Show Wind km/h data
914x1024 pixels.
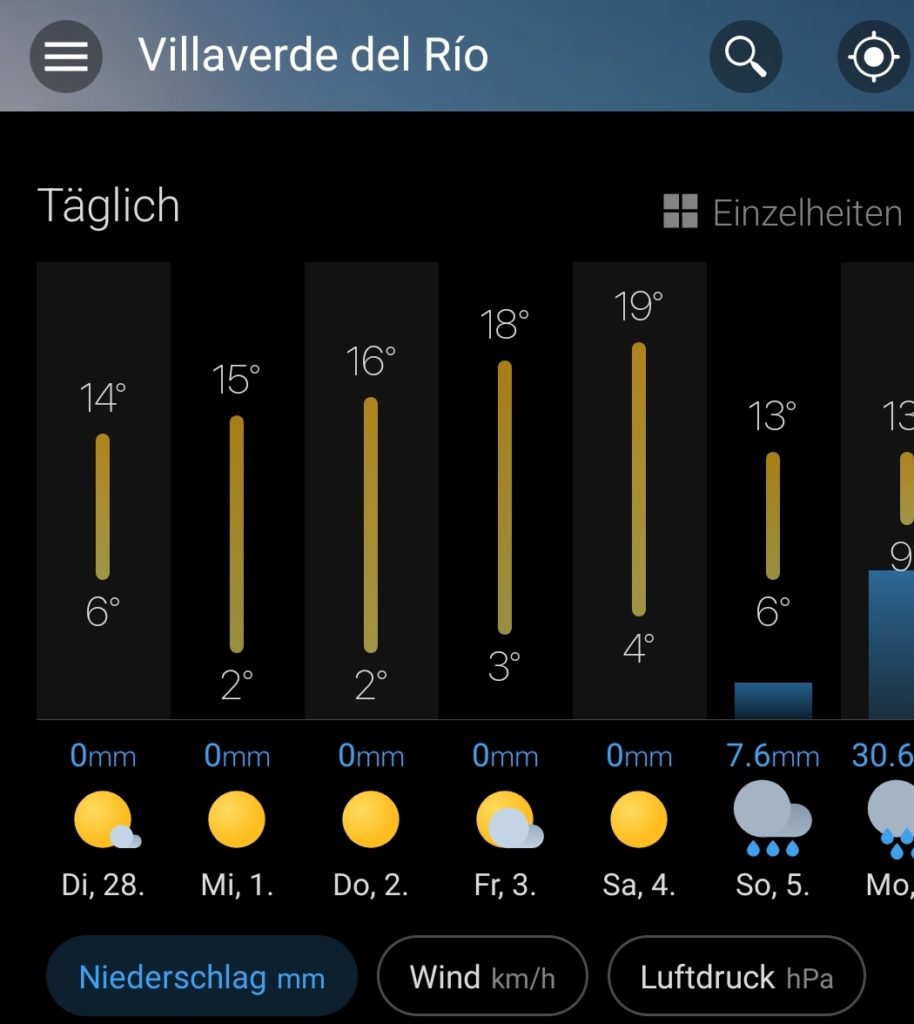coord(482,977)
